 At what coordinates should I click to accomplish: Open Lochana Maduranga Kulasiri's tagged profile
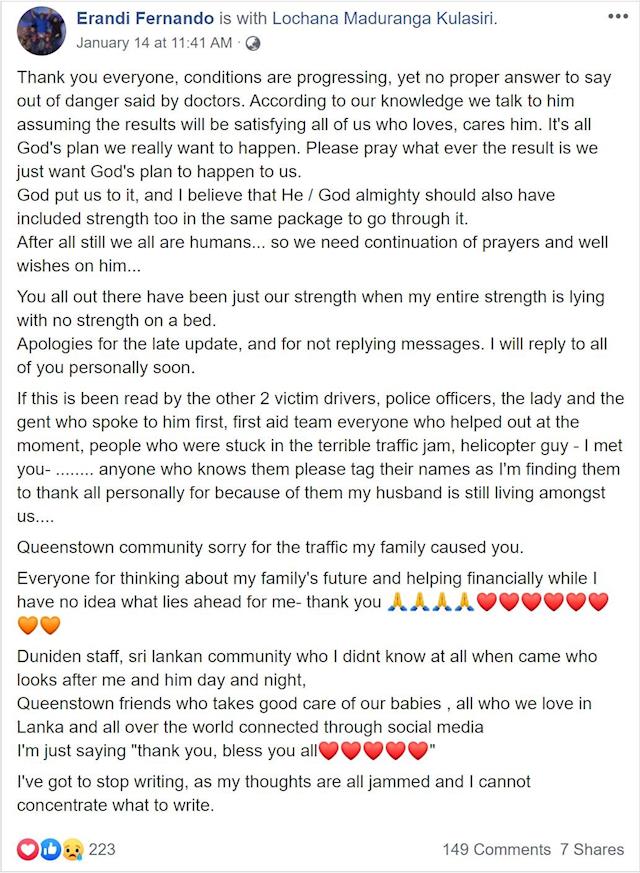tap(386, 18)
